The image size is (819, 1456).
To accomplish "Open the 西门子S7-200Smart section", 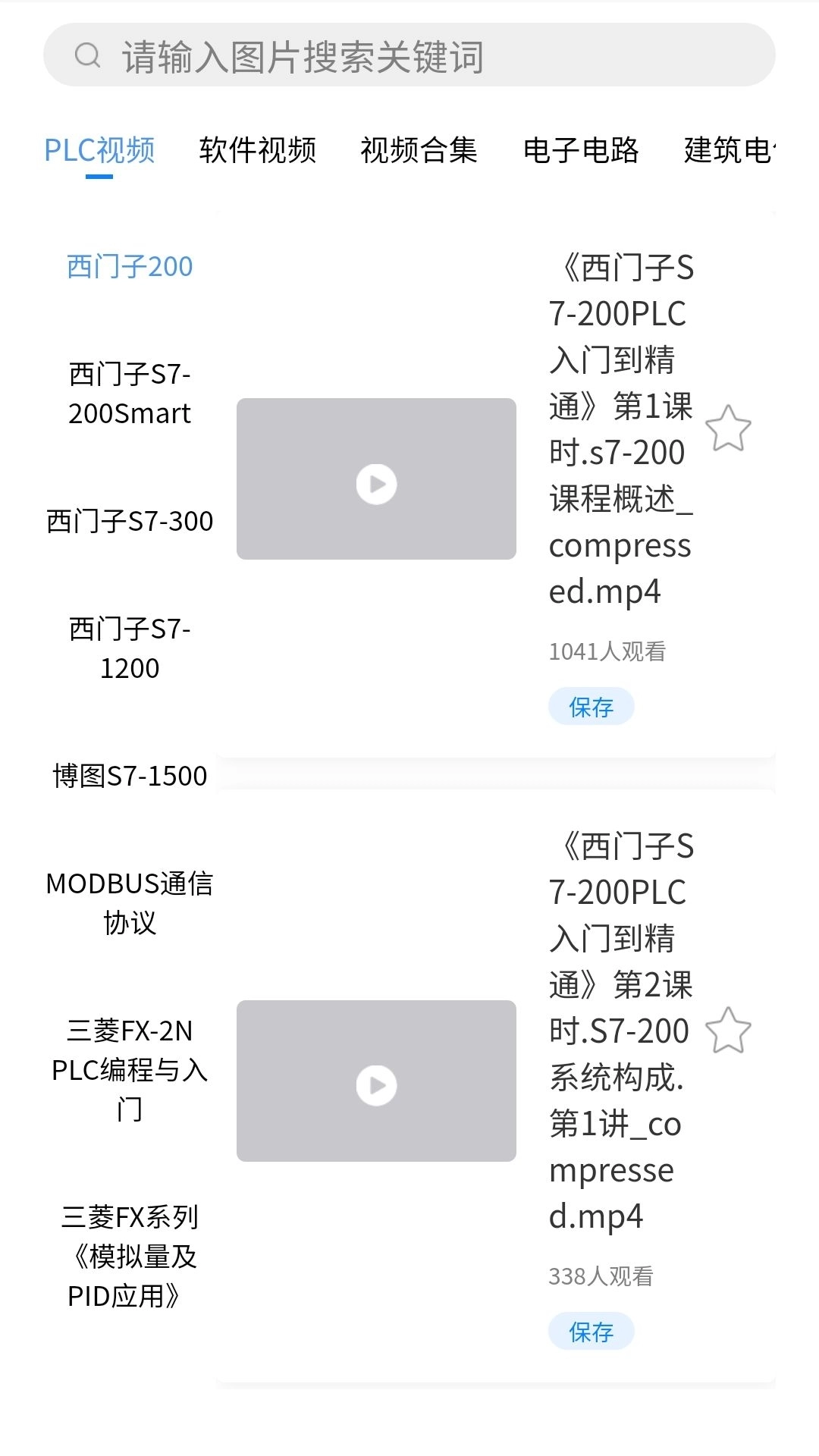I will click(x=130, y=394).
